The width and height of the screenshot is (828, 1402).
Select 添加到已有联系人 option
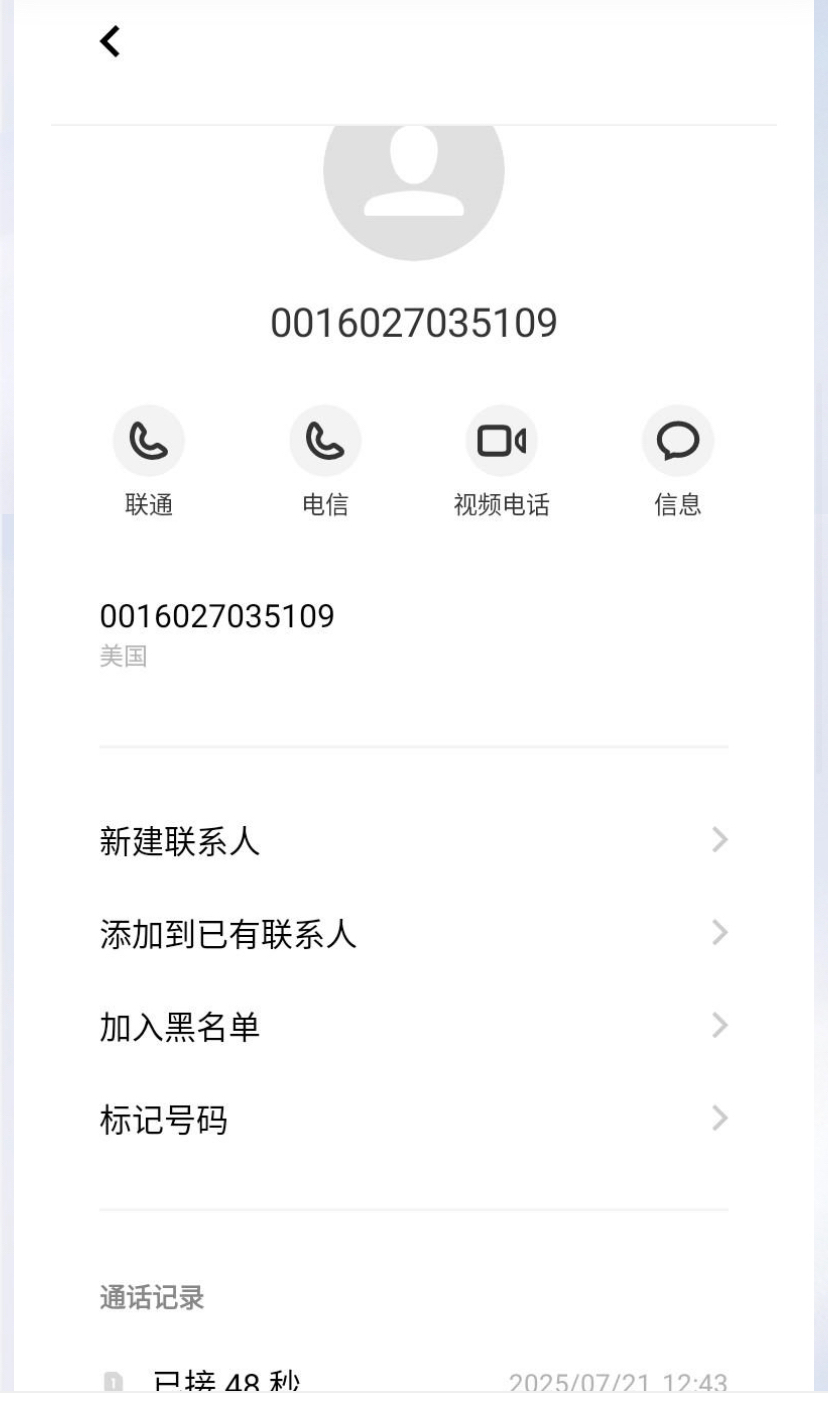[413, 934]
